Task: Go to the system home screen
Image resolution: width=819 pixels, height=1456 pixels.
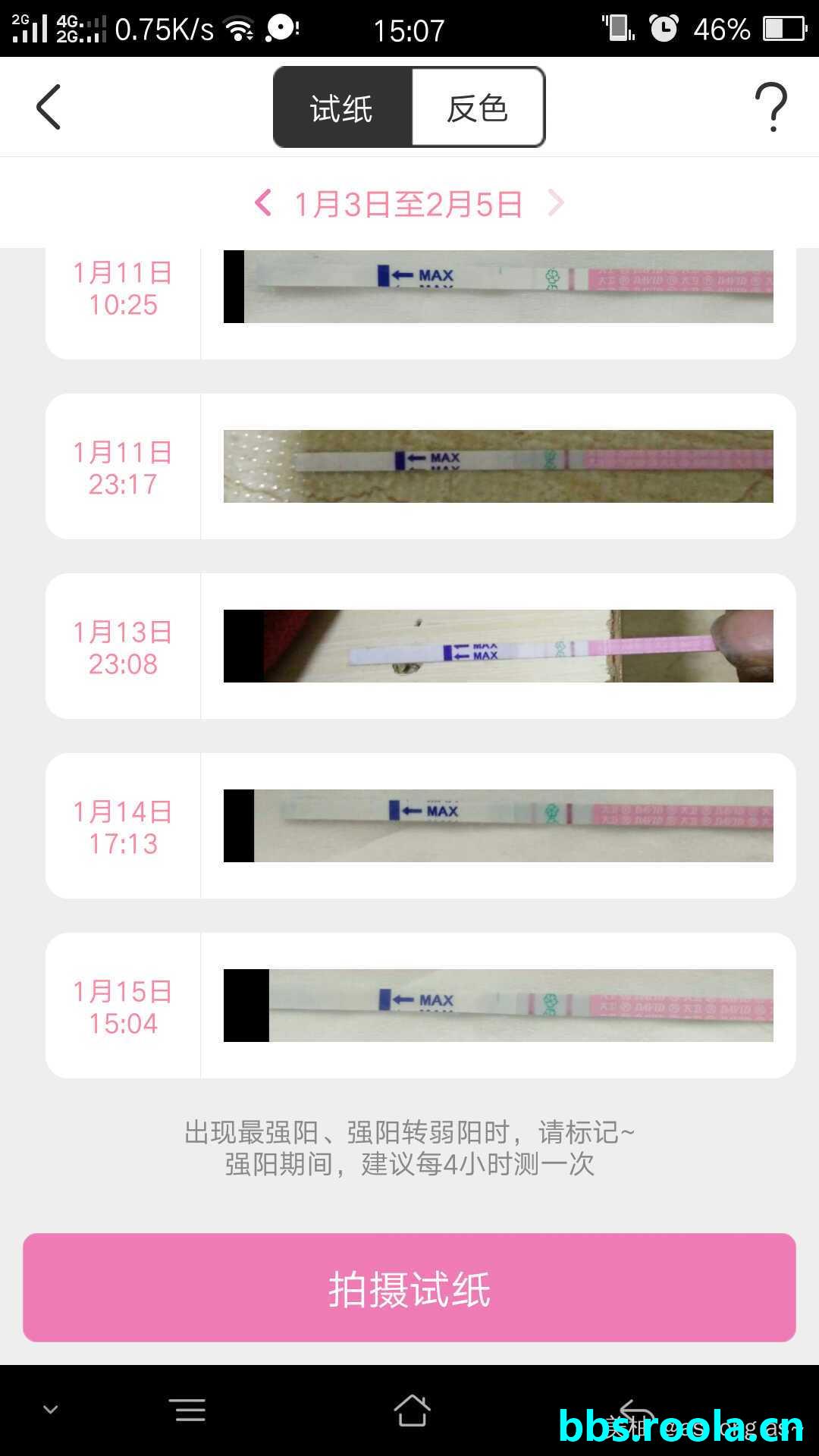Action: 412,1410
